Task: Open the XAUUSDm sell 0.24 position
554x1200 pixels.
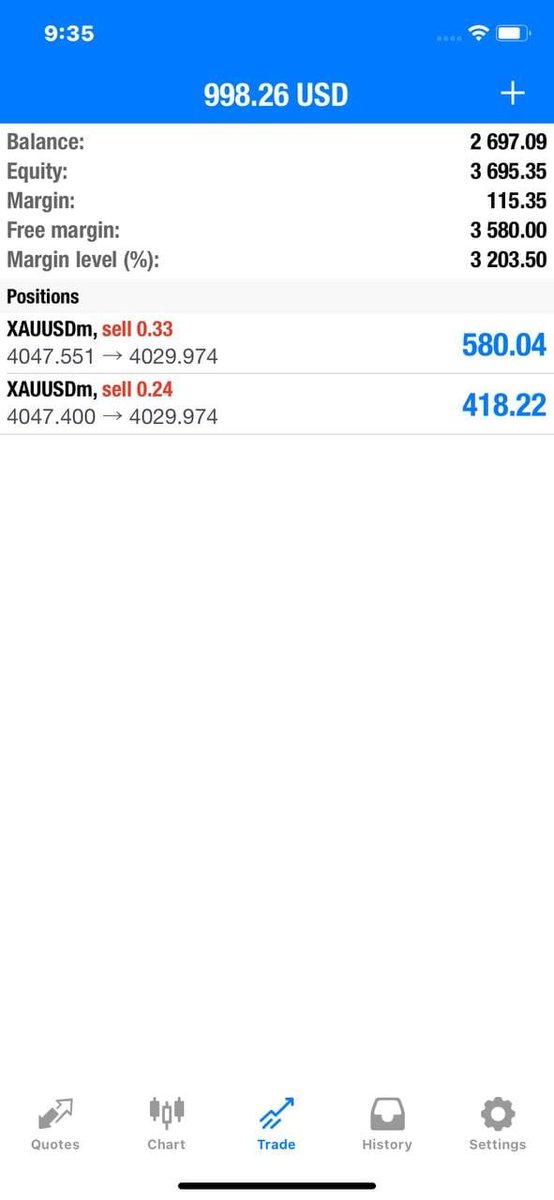Action: click(x=277, y=404)
